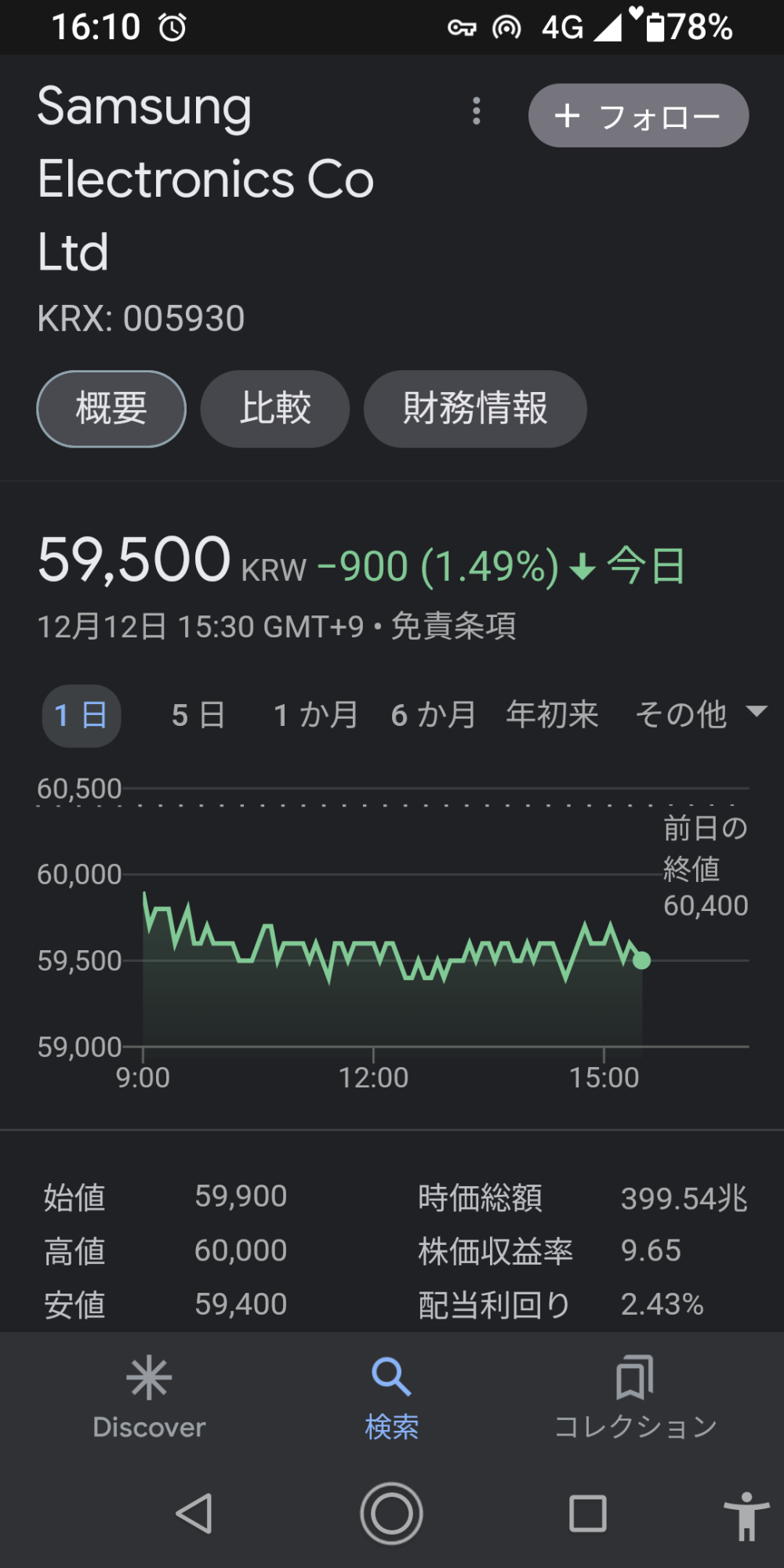Switch chart to 年初来 range
The height and width of the screenshot is (1568, 784).
click(552, 715)
